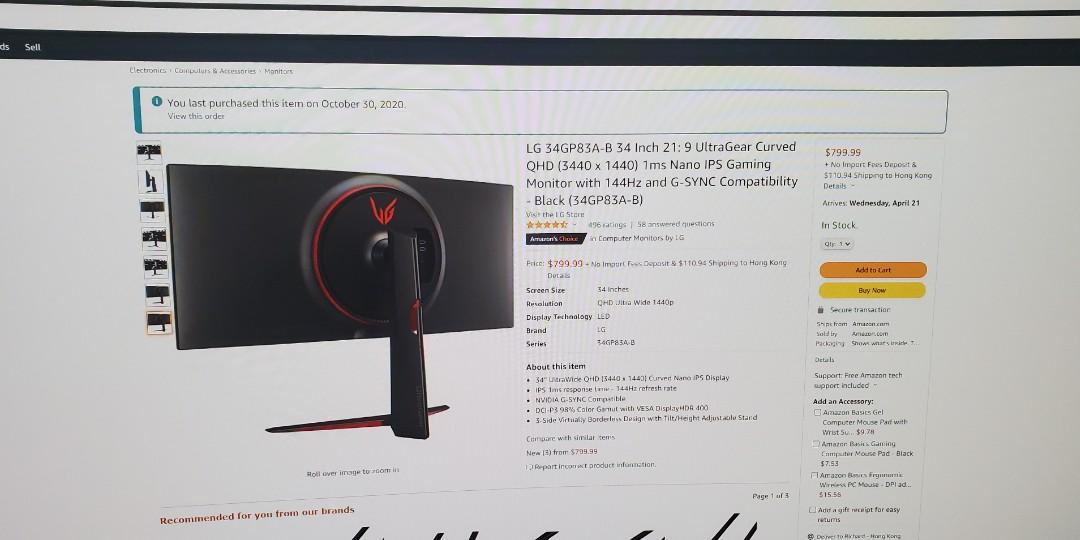Open the Electronics breadcrumb link
Screen dimensions: 1080x540
point(148,70)
